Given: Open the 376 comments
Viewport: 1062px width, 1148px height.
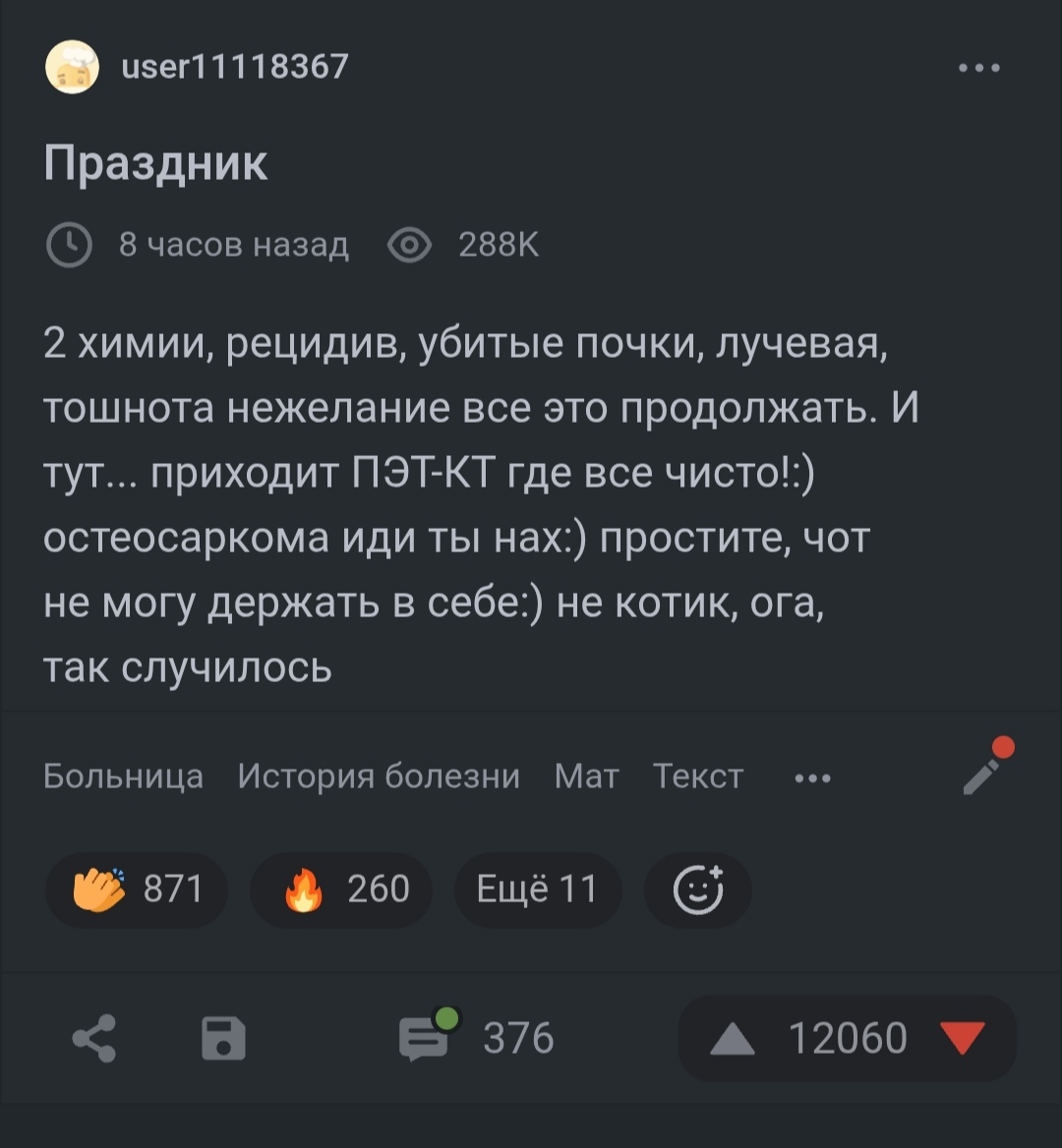Looking at the screenshot, I should click(x=477, y=1037).
